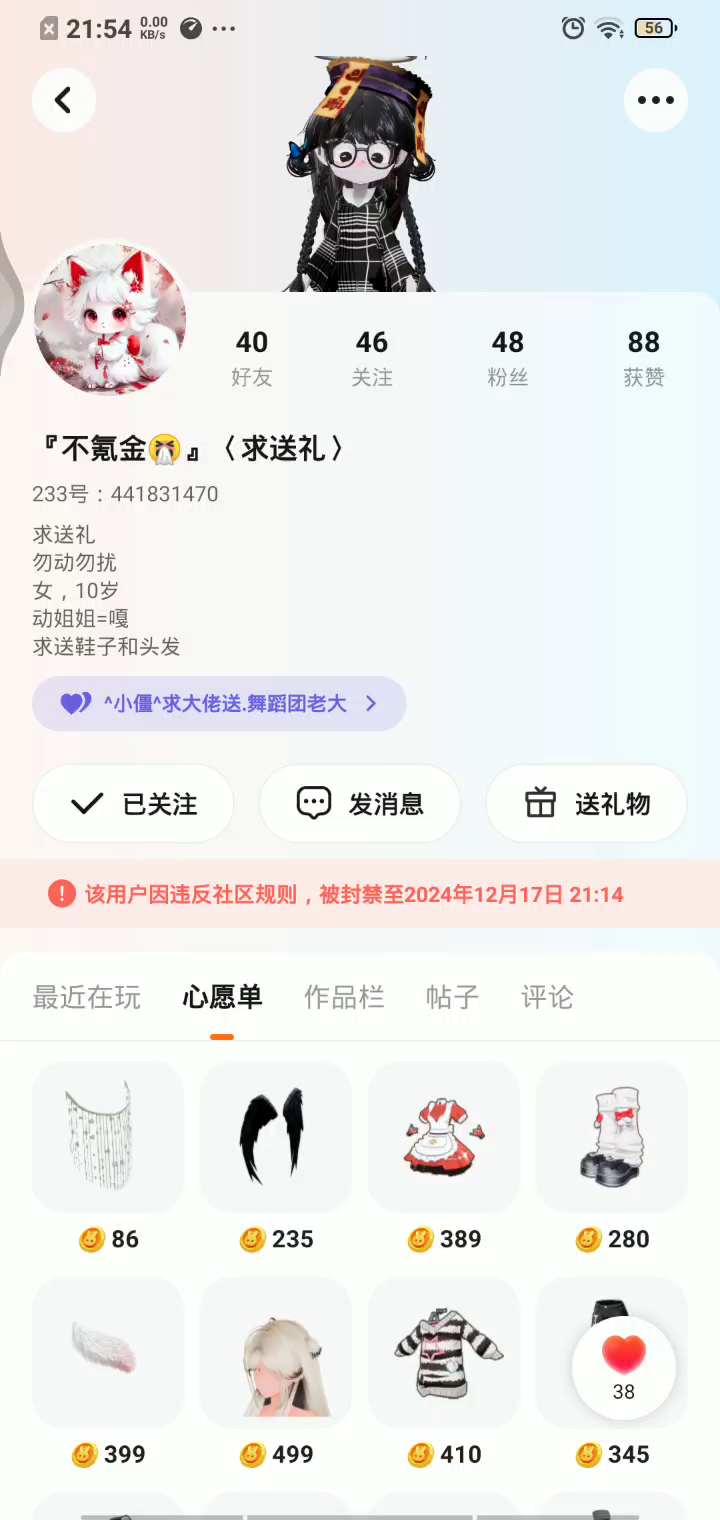Open the 粉丝 fans list
The height and width of the screenshot is (1520, 720).
click(x=507, y=358)
